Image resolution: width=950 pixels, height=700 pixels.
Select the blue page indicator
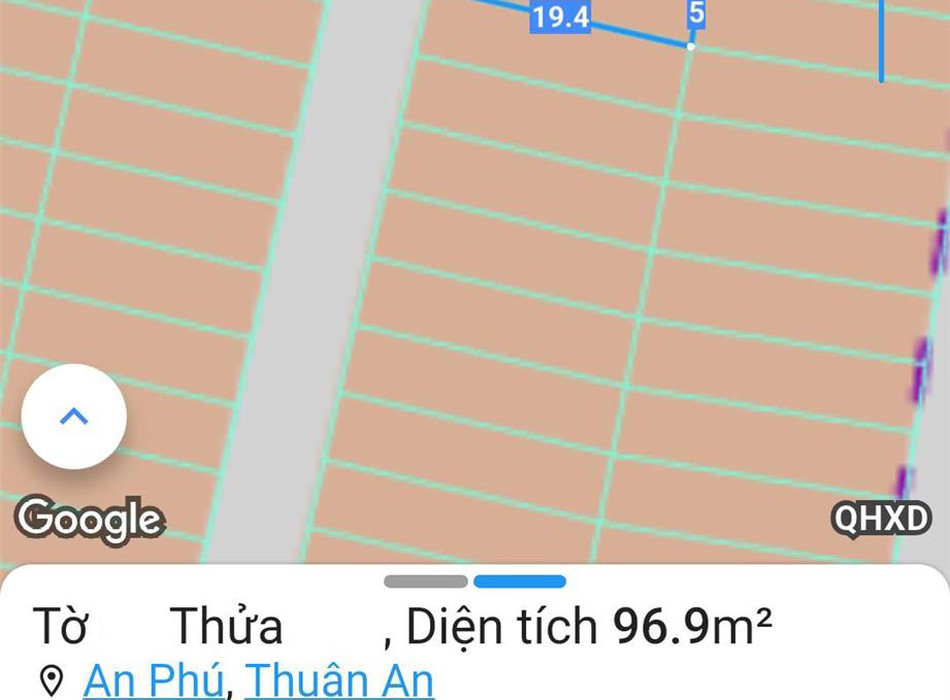point(520,582)
